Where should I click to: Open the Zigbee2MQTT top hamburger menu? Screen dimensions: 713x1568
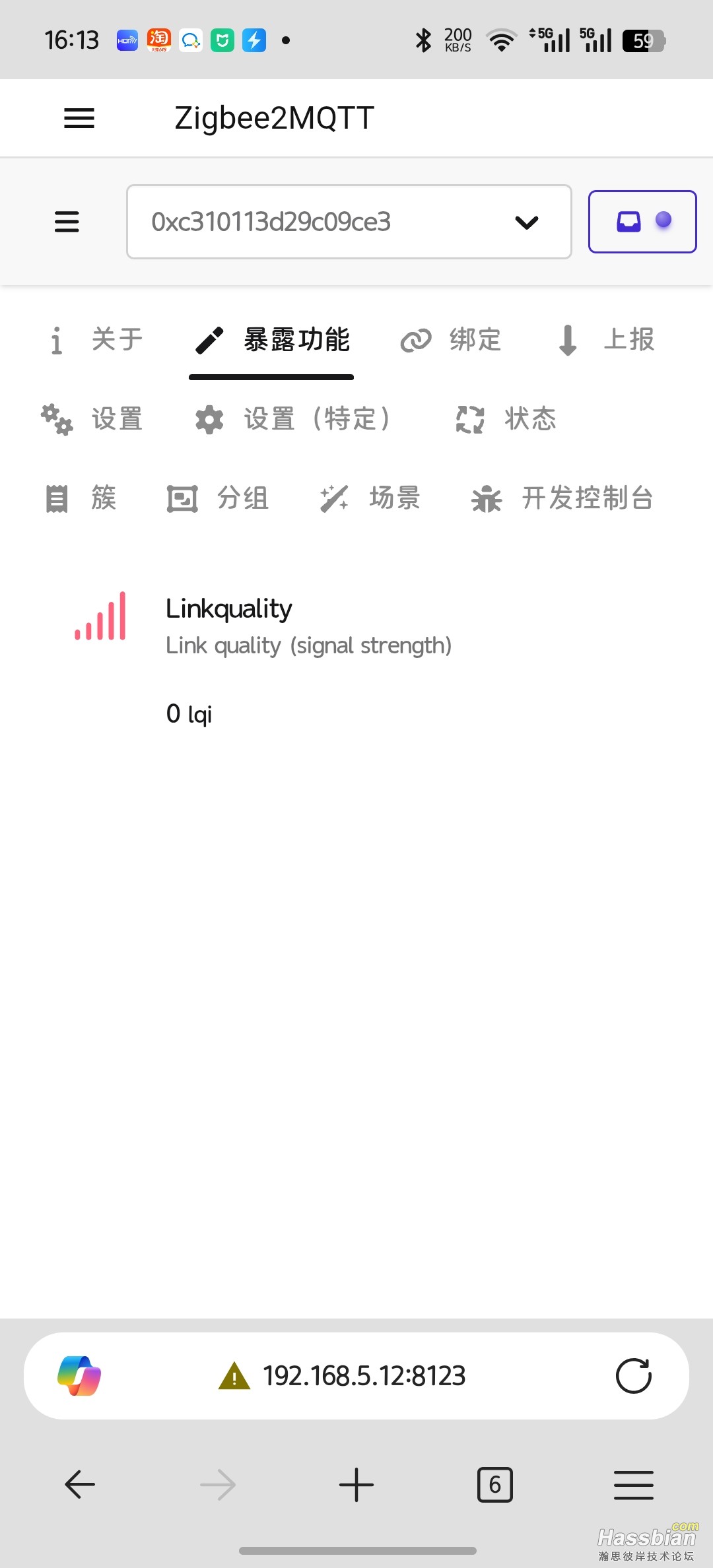pyautogui.click(x=79, y=118)
